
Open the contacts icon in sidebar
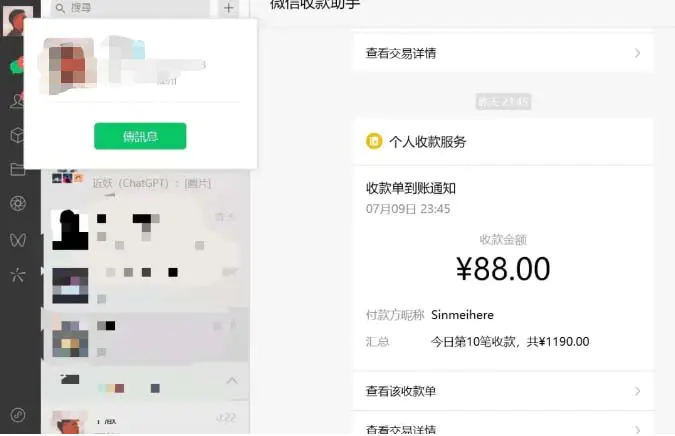pos(17,100)
